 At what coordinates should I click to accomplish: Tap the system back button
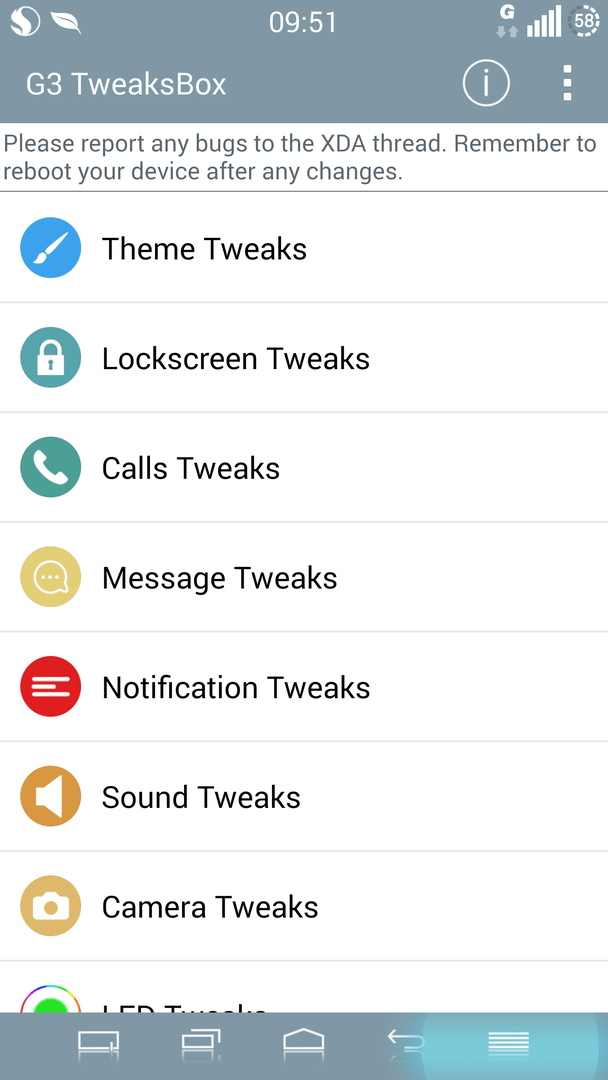[x=405, y=1044]
